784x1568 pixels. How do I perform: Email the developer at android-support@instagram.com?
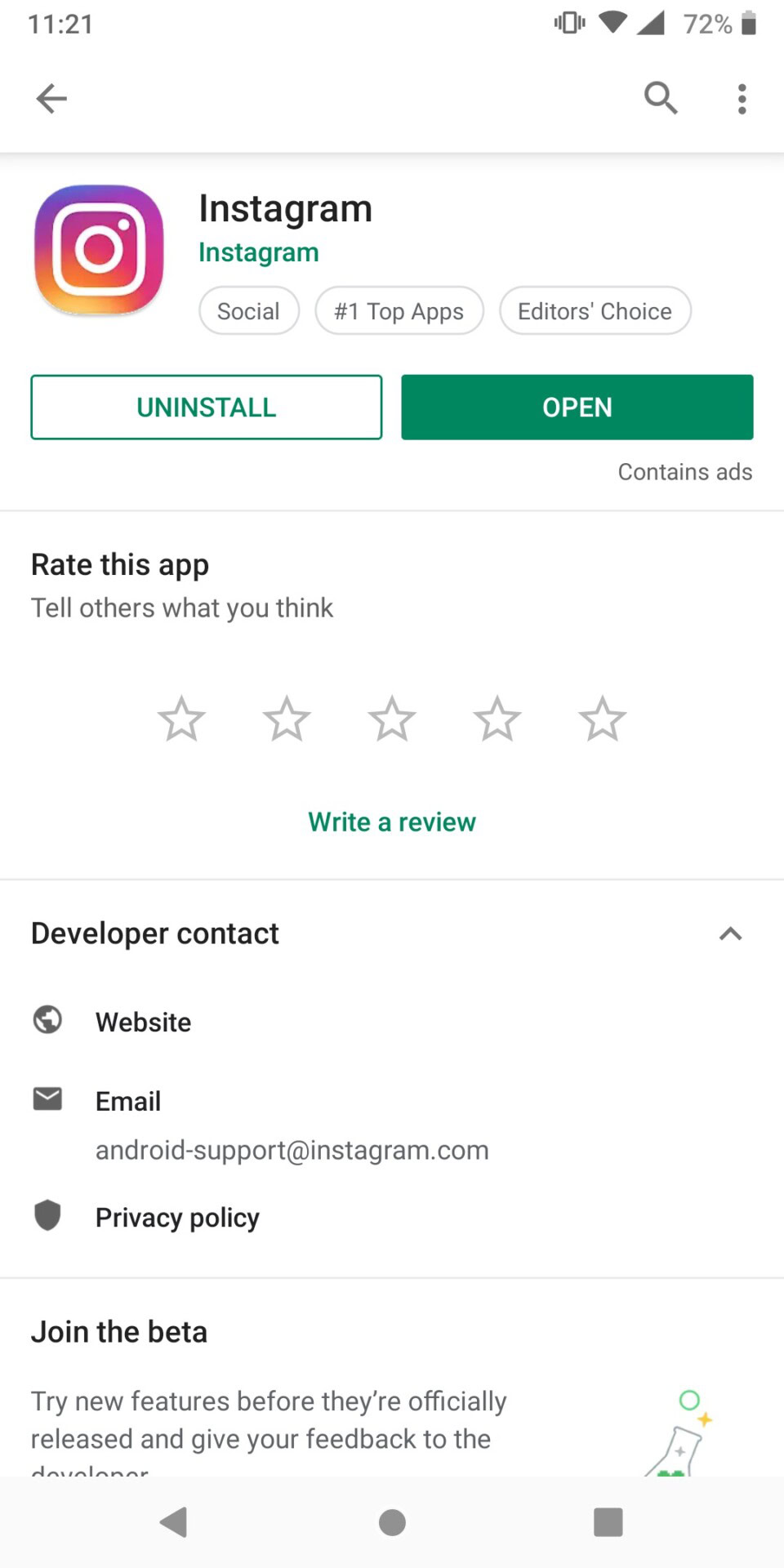(x=292, y=1149)
